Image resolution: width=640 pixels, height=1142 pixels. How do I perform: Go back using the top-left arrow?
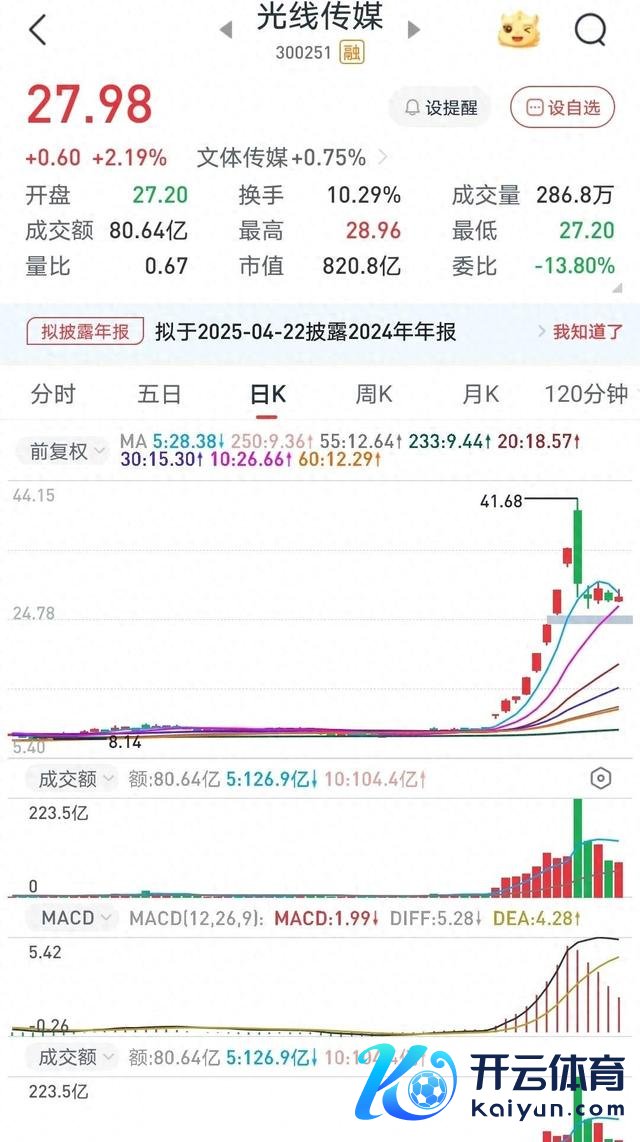pos(38,31)
